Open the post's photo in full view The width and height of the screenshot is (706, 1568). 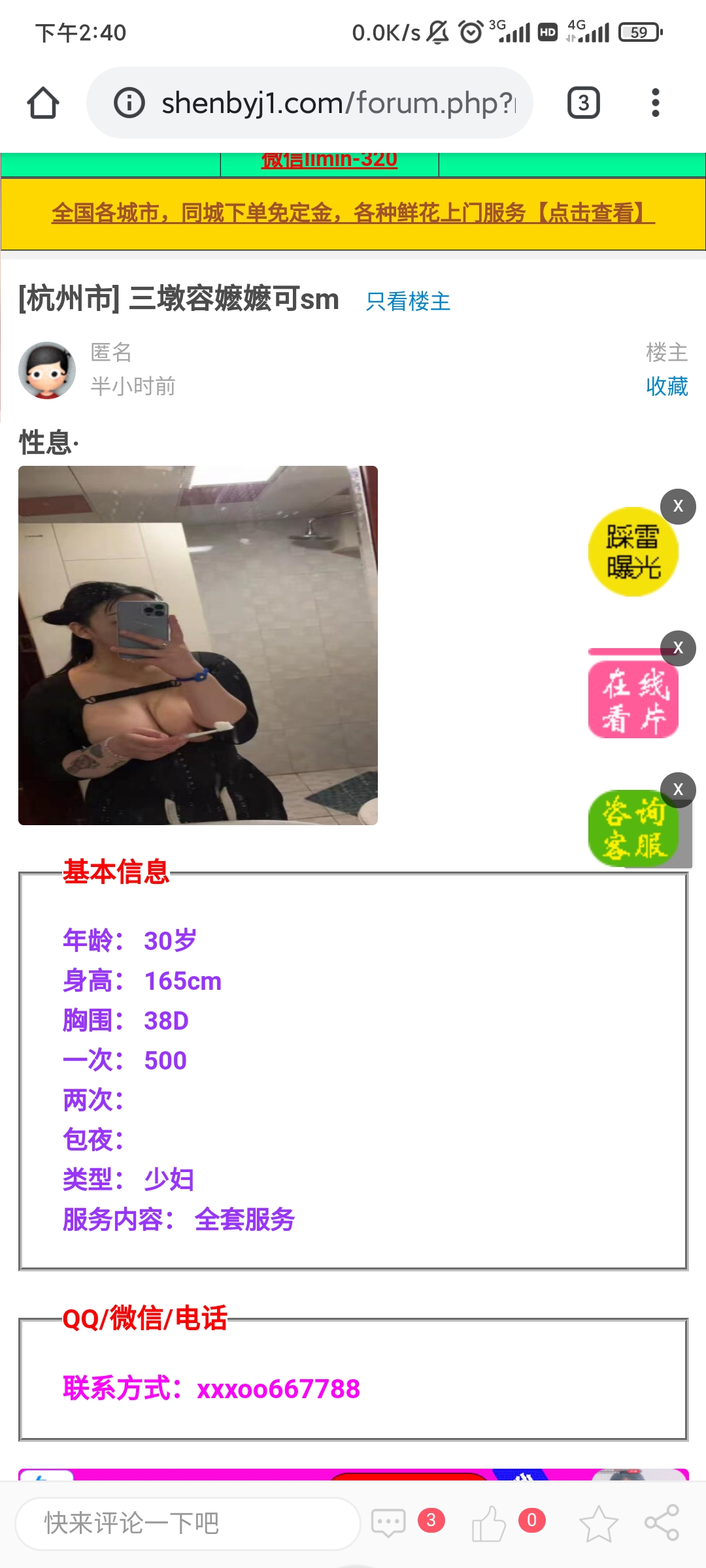[x=198, y=645]
